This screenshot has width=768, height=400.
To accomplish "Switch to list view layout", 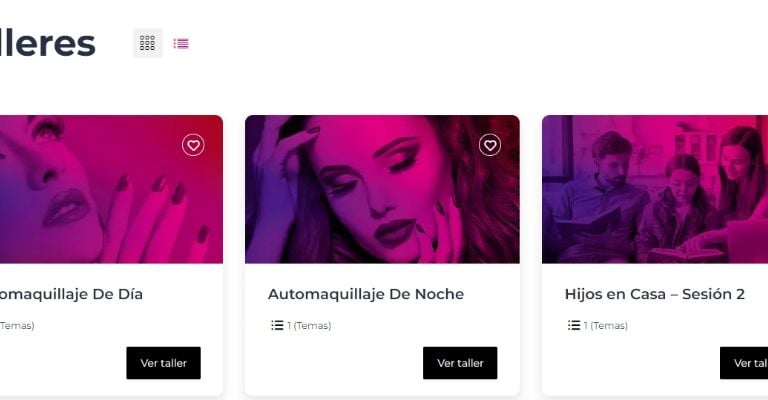I will click(x=181, y=43).
